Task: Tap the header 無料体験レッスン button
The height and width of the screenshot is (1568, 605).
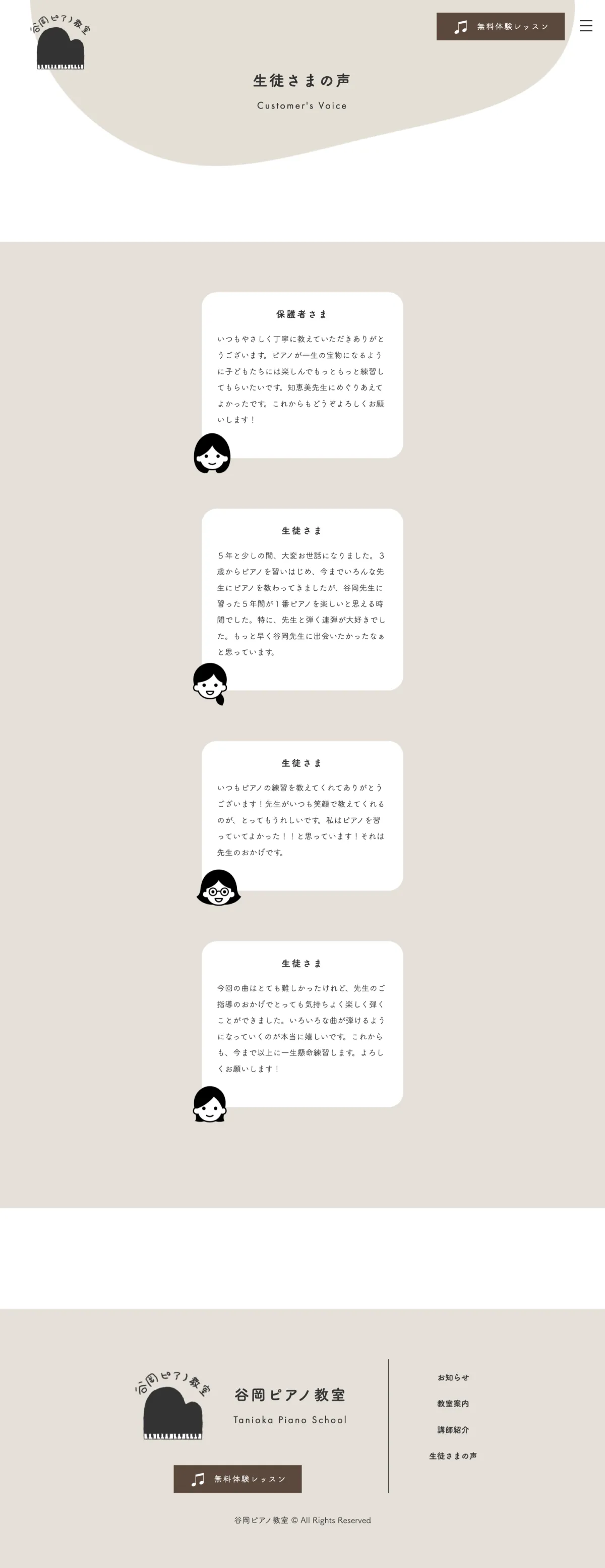Action: tap(500, 27)
